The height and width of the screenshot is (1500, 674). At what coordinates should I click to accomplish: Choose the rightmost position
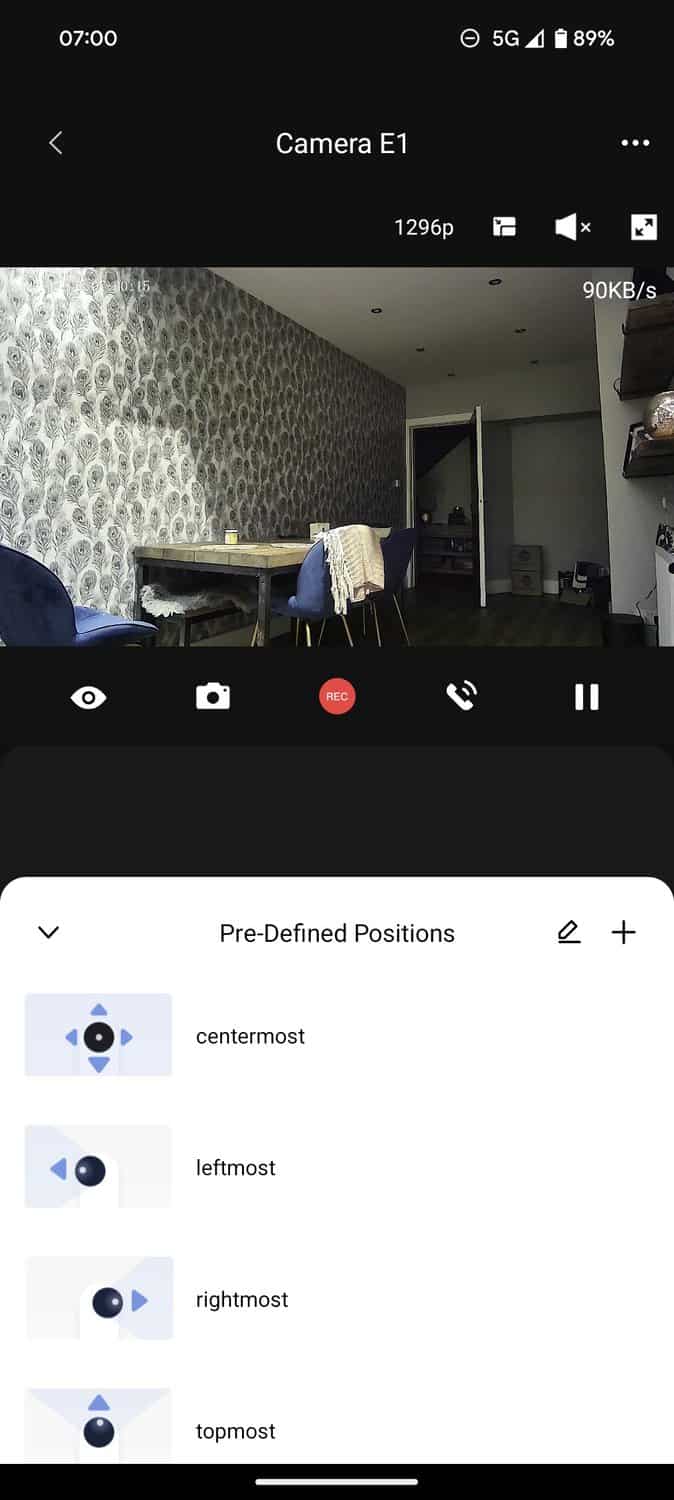pos(241,1299)
